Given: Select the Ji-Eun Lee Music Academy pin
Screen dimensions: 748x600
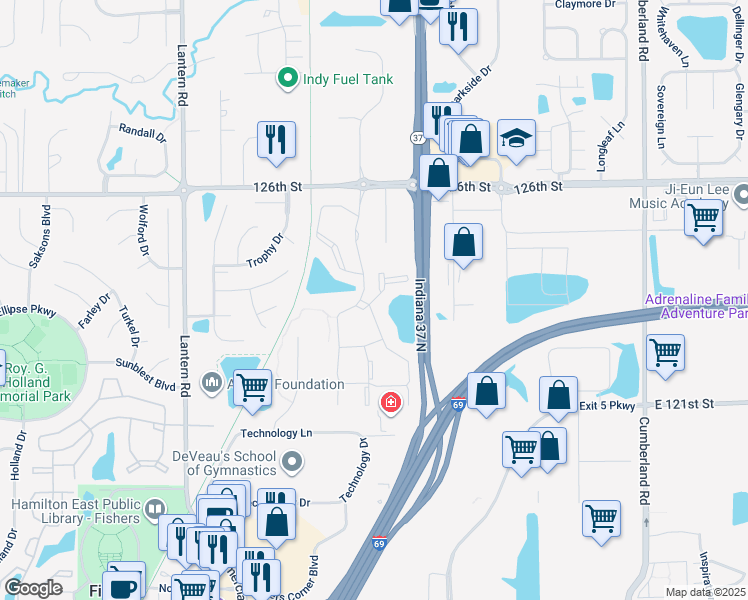Looking at the screenshot, I should [x=739, y=194].
